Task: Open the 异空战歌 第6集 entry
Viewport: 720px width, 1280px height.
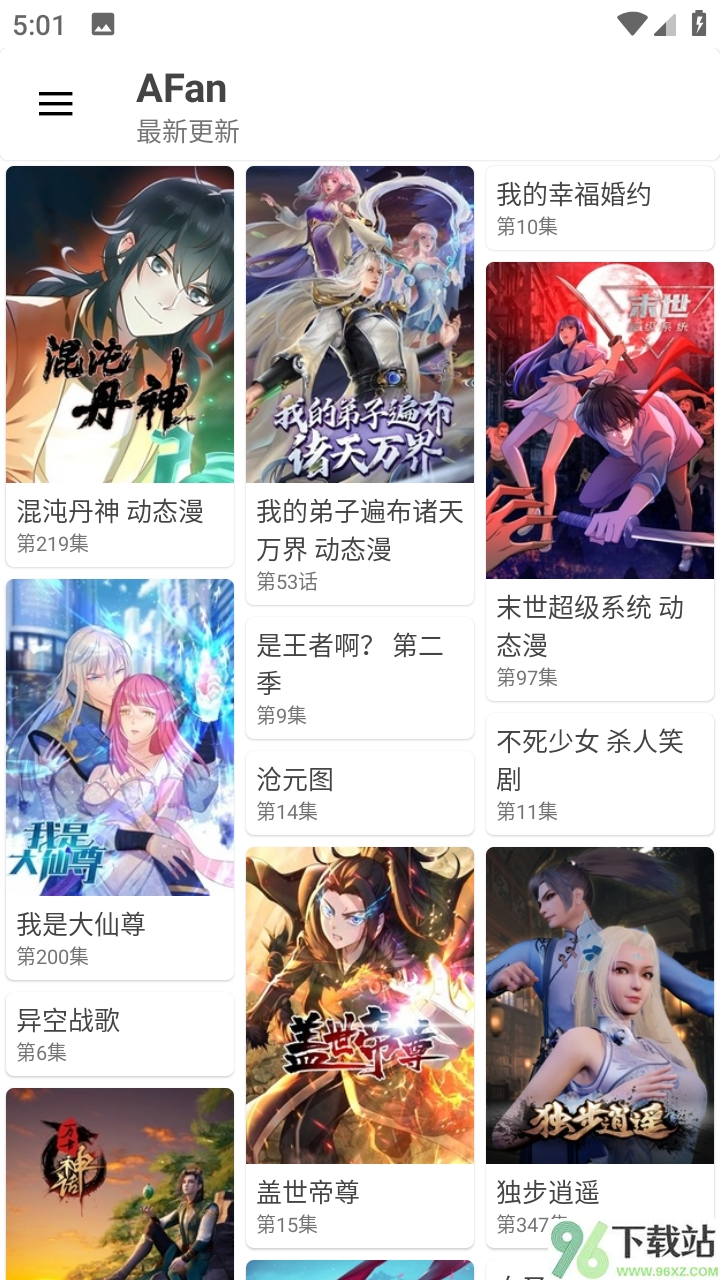Action: (119, 1033)
